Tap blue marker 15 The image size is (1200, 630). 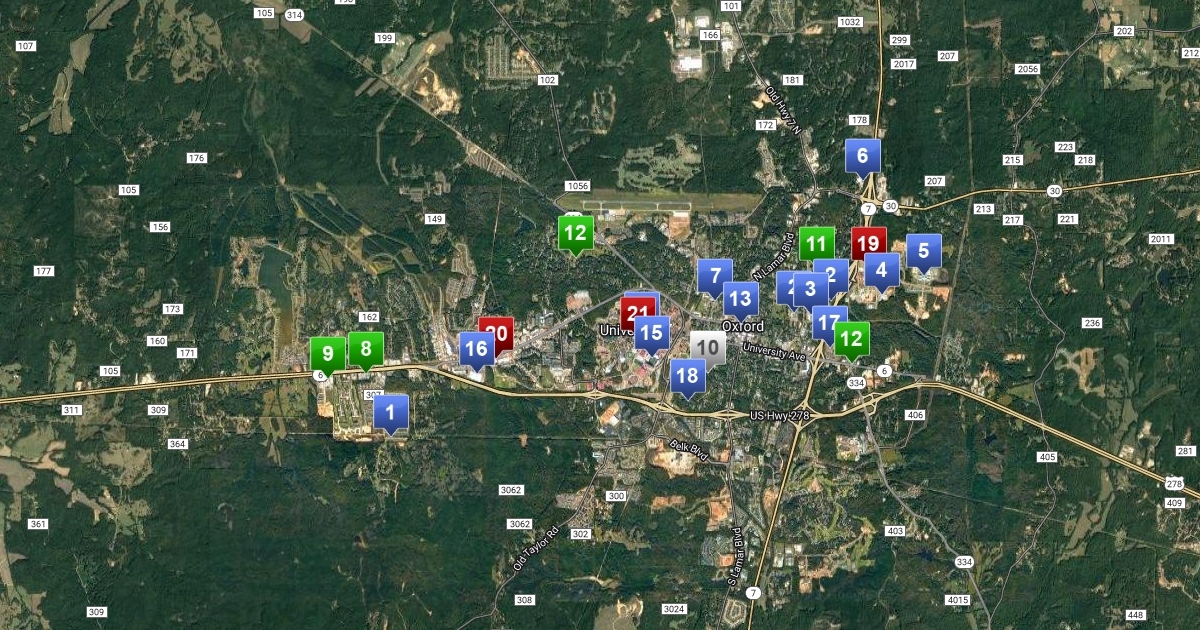[x=652, y=333]
